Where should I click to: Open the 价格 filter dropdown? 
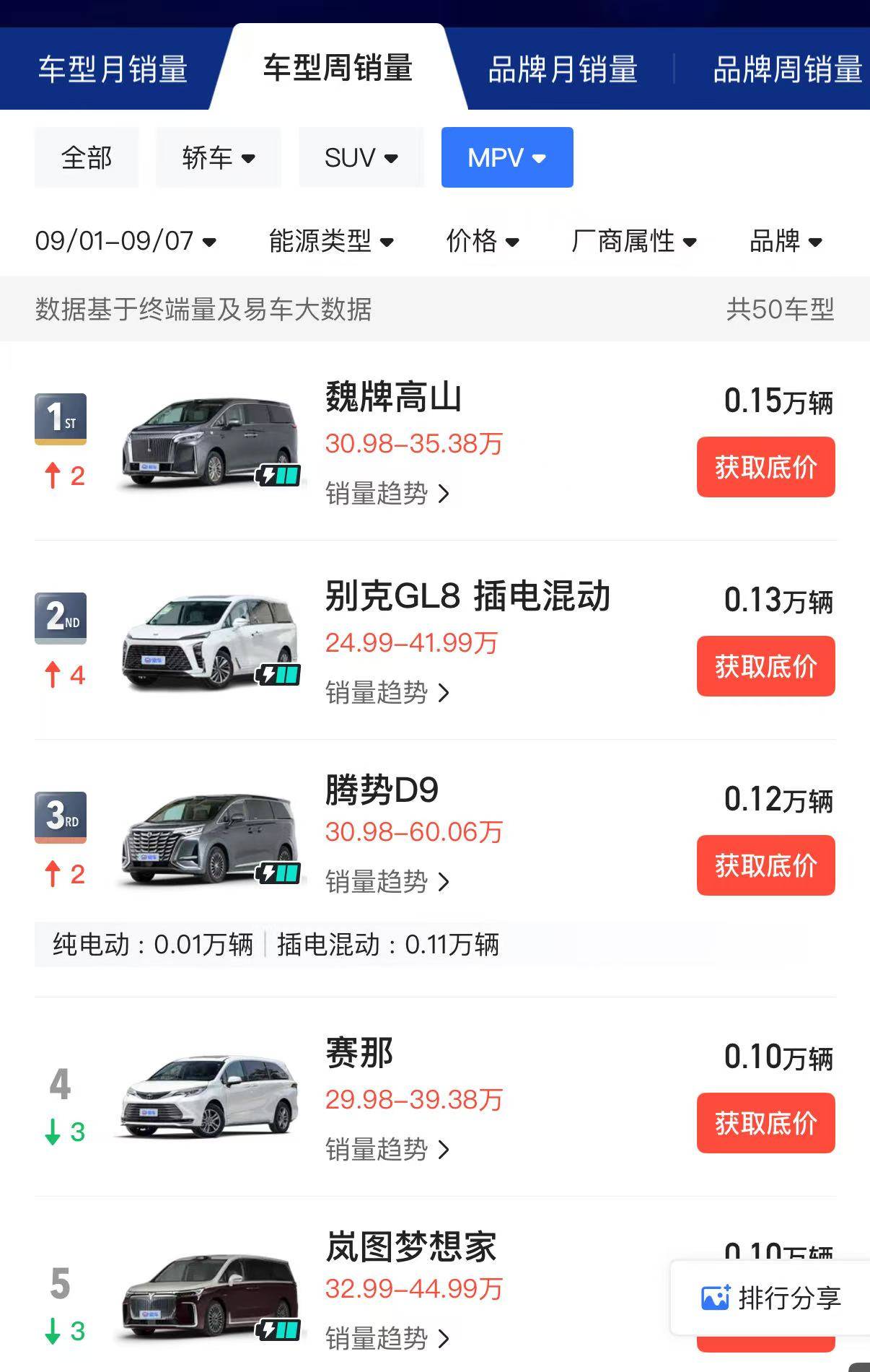(x=483, y=241)
